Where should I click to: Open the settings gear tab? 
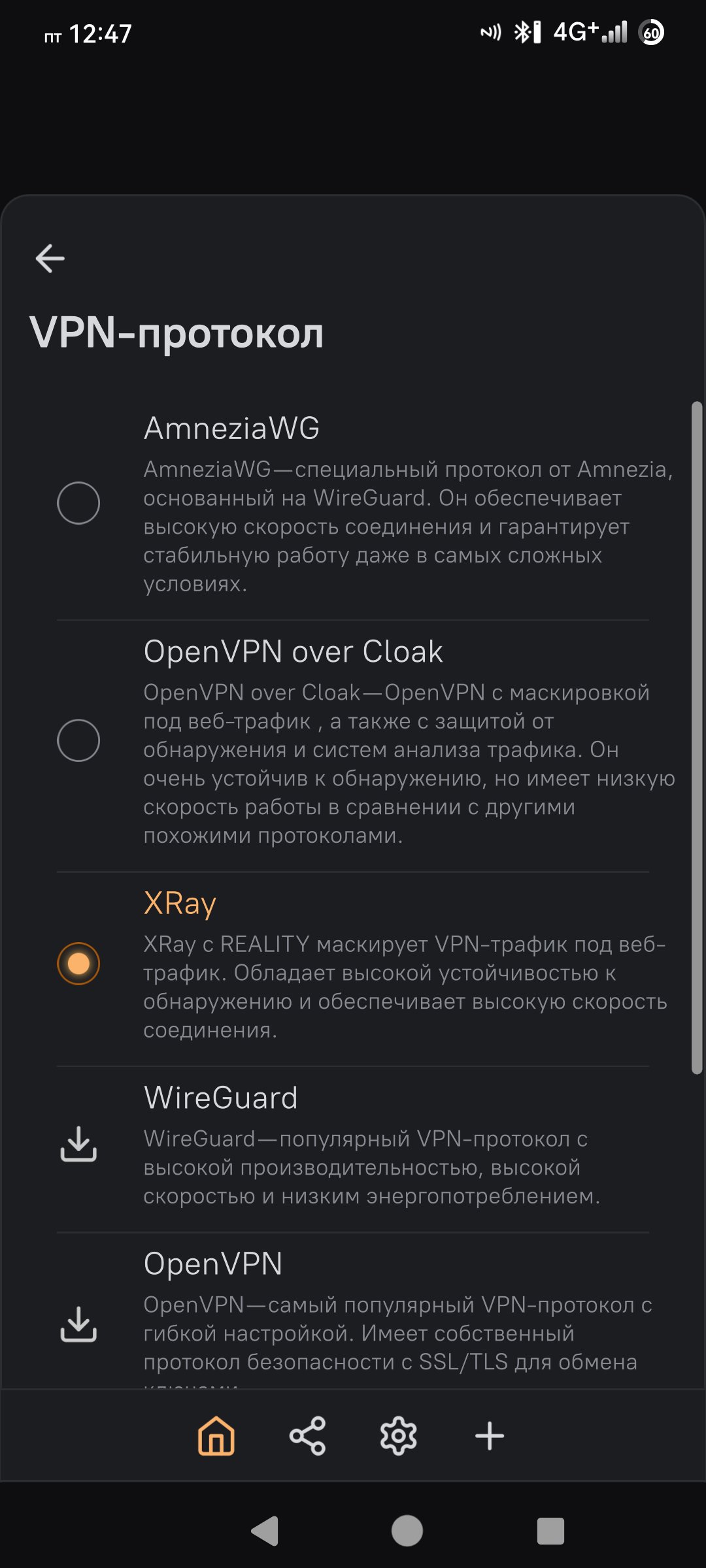[x=398, y=1436]
